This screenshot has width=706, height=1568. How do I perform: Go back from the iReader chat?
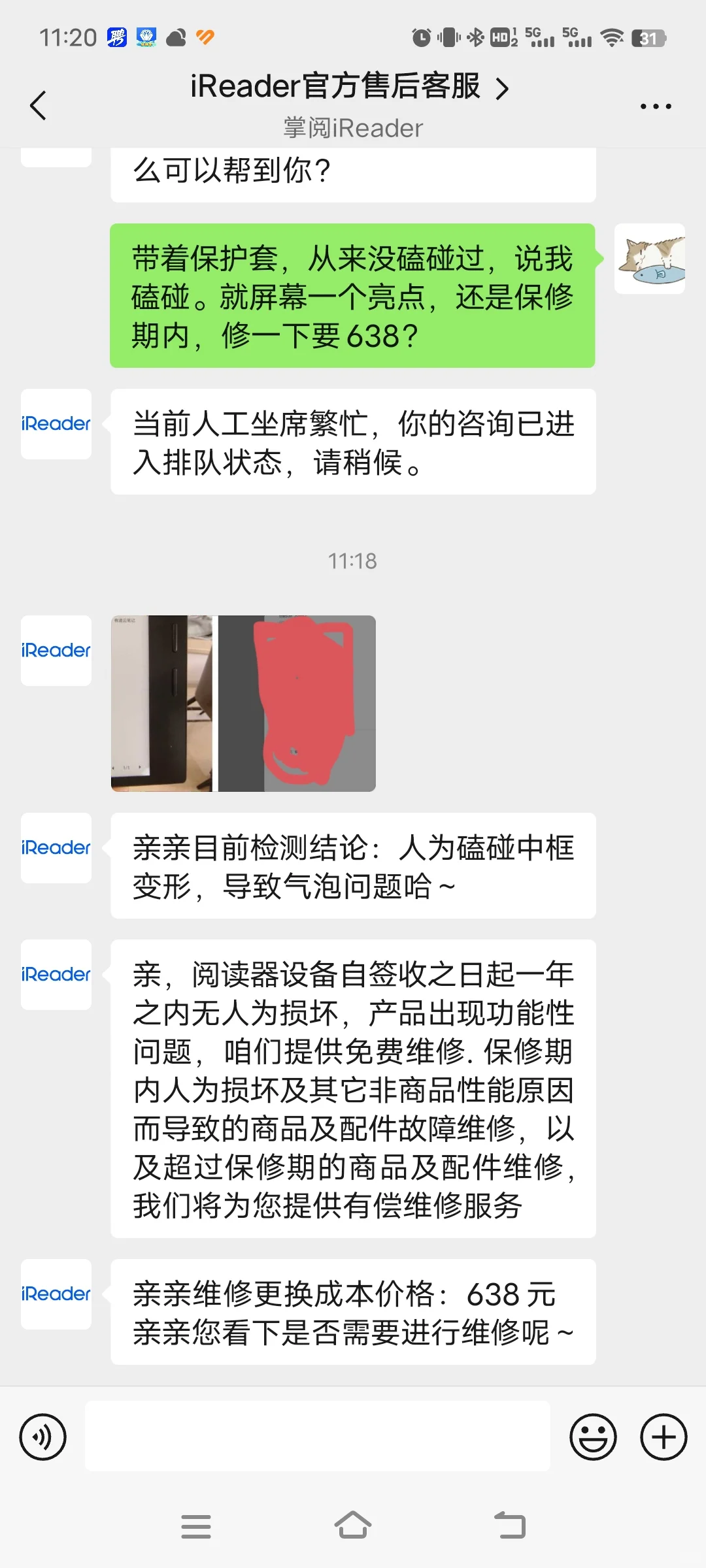click(39, 105)
